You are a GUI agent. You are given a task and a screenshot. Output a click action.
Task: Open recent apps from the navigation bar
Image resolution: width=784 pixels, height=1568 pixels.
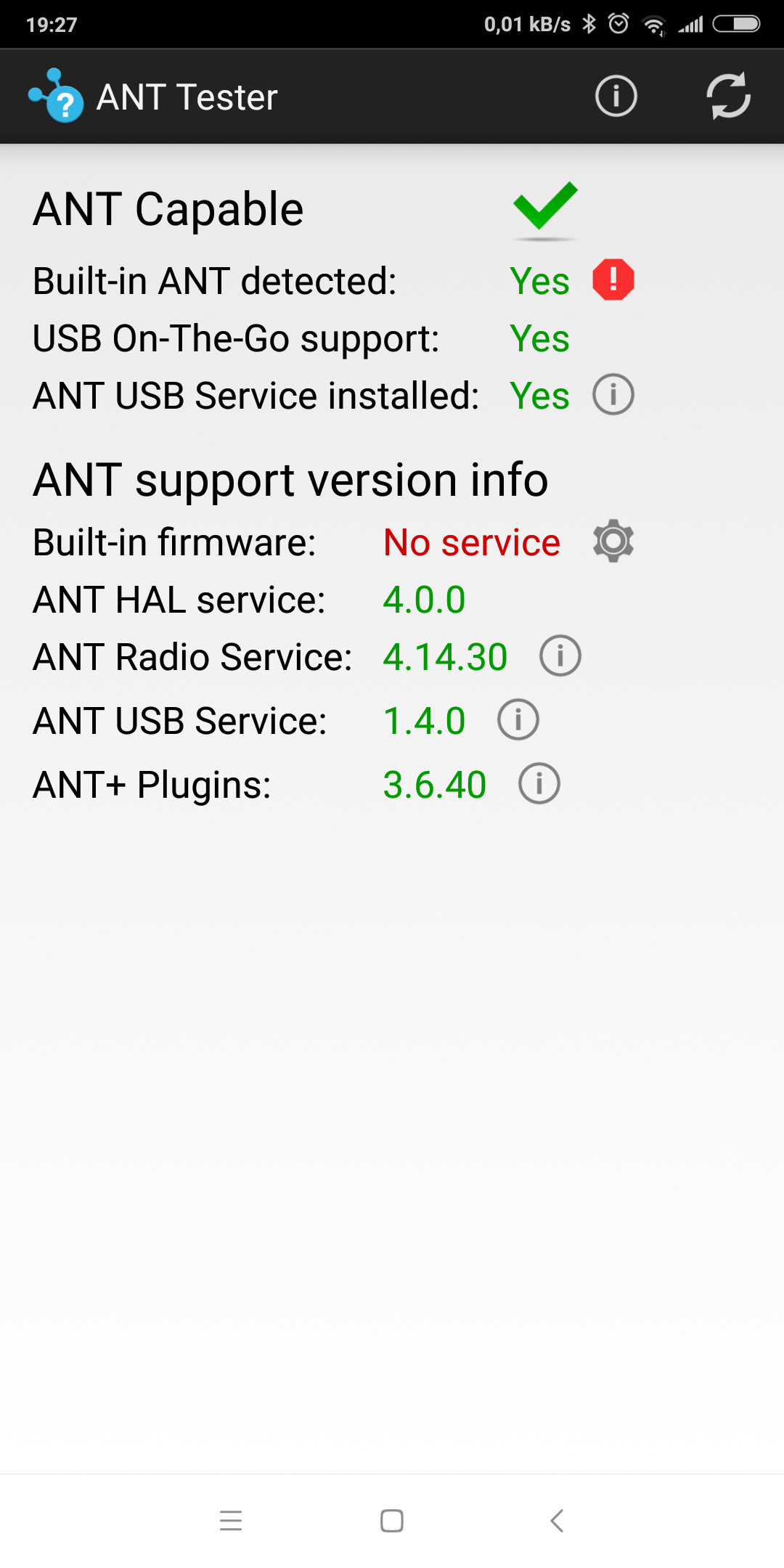231,1520
